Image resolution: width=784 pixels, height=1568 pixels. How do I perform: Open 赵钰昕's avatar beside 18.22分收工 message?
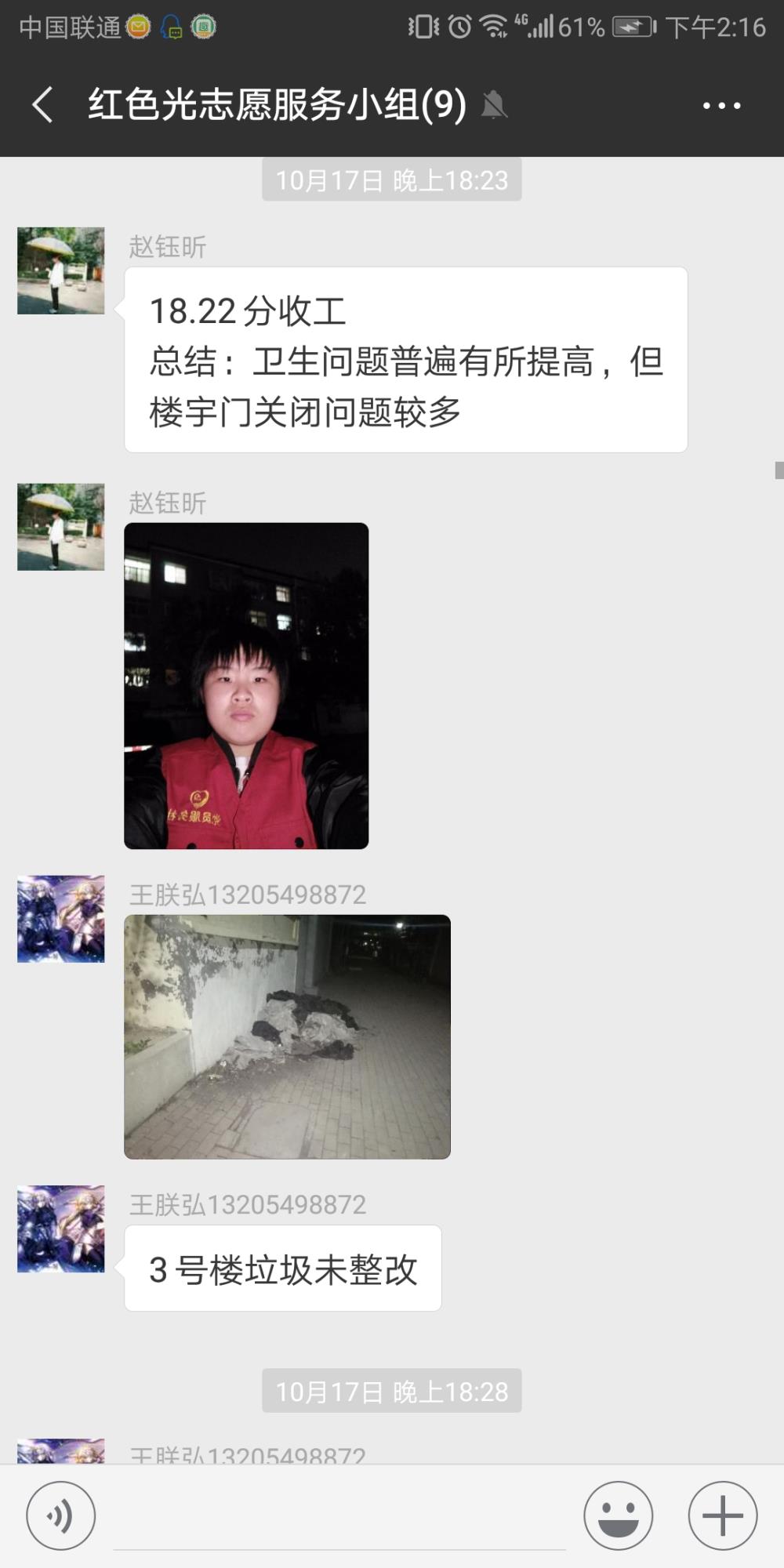[x=61, y=270]
